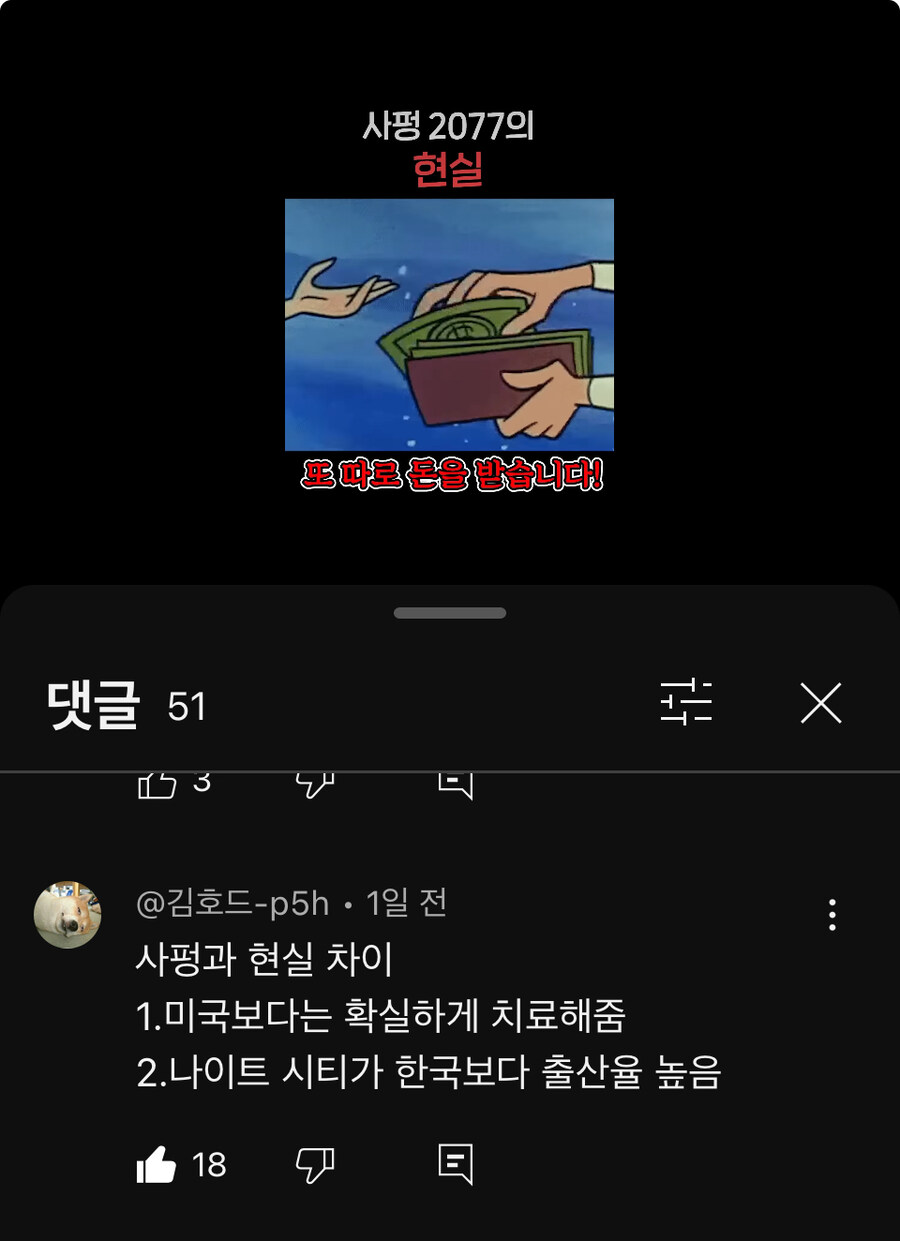Close the comments panel
The height and width of the screenshot is (1241, 900).
pos(822,703)
